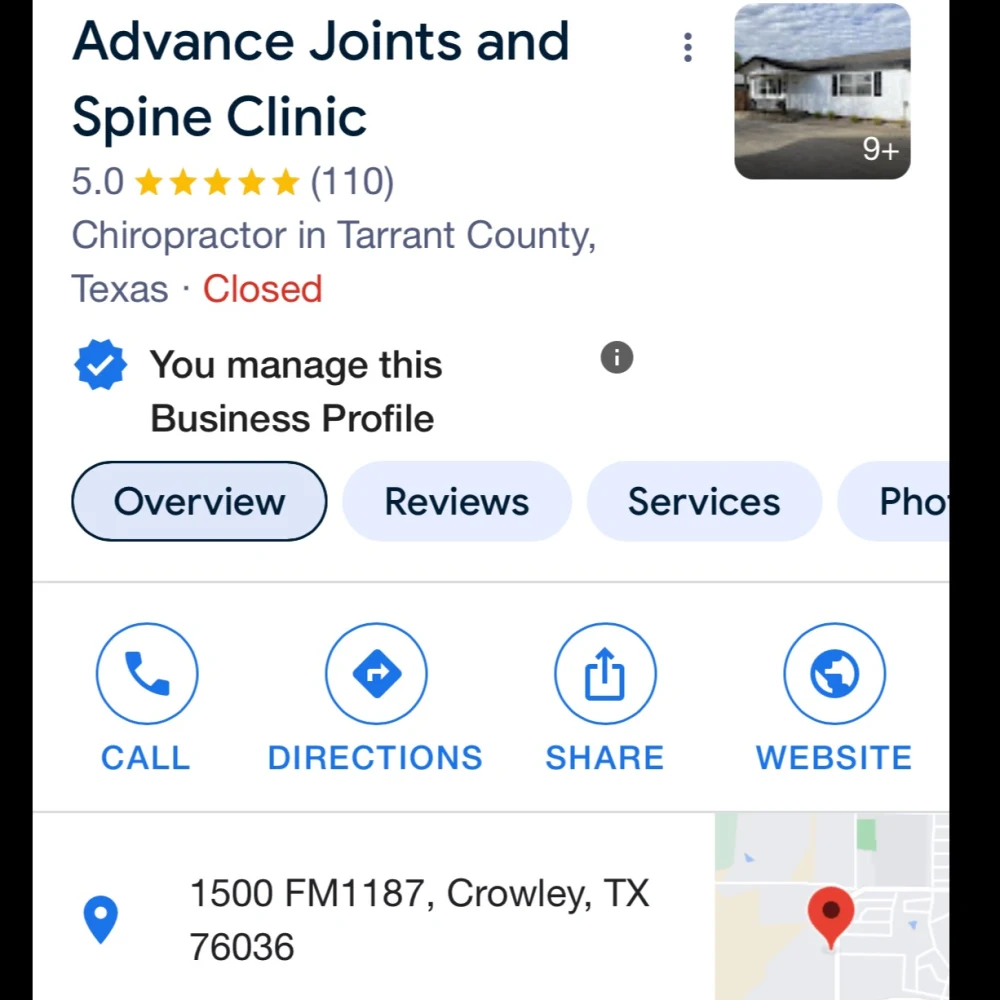Open the 110 reviews star rating
The height and width of the screenshot is (1000, 1000).
233,182
